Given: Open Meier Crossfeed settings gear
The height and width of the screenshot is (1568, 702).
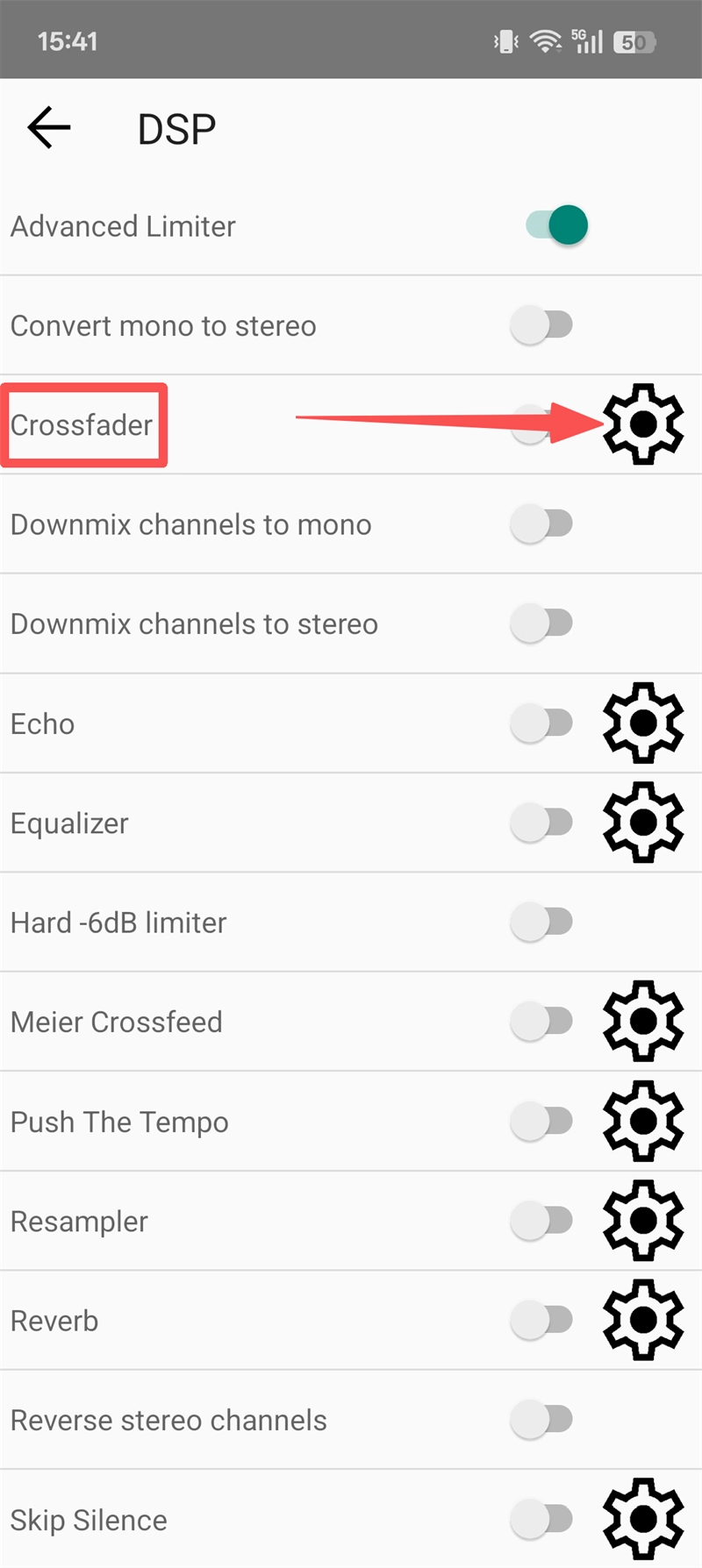Looking at the screenshot, I should point(643,1022).
